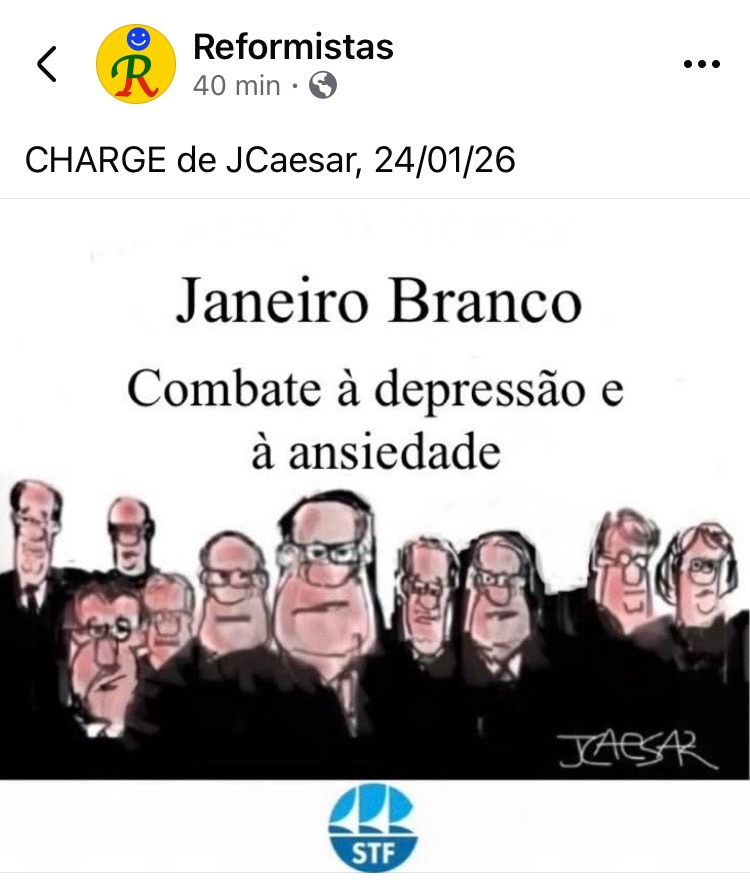Viewport: 750px width, 890px height.
Task: Open the post's three-dot options menu
Action: tap(701, 65)
